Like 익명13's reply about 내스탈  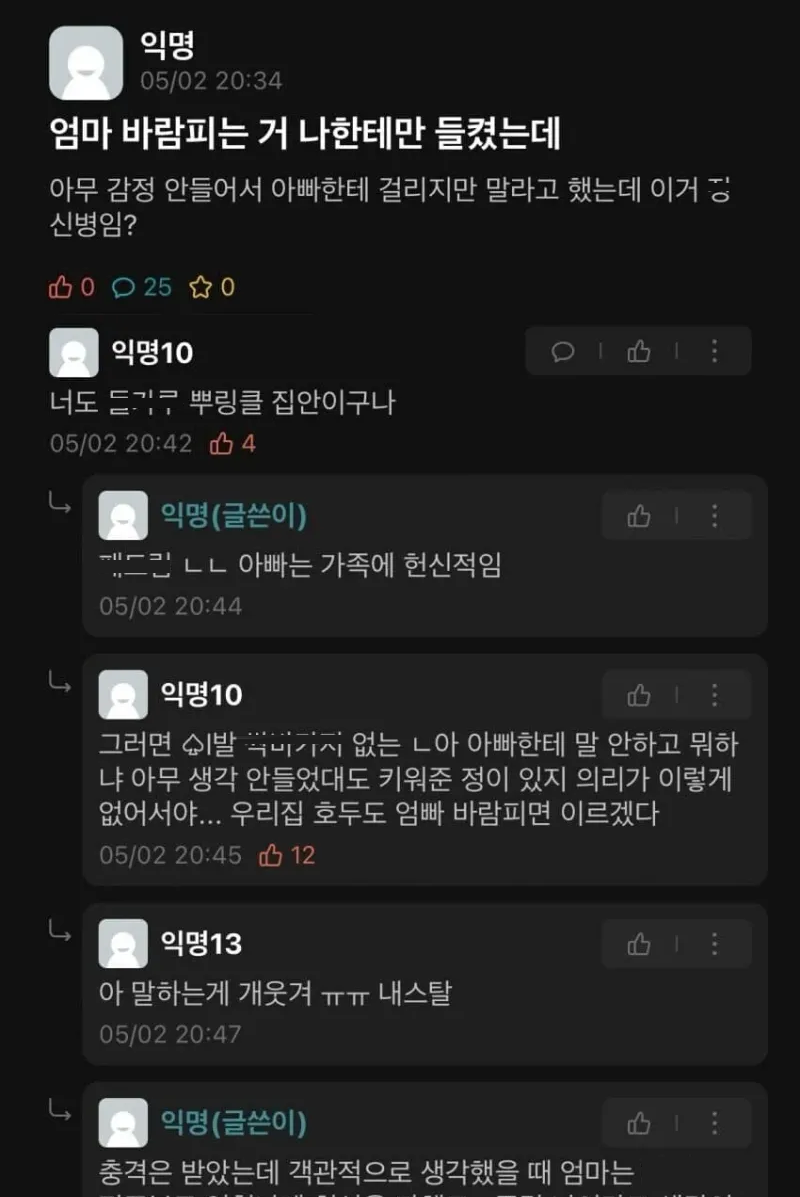639,944
